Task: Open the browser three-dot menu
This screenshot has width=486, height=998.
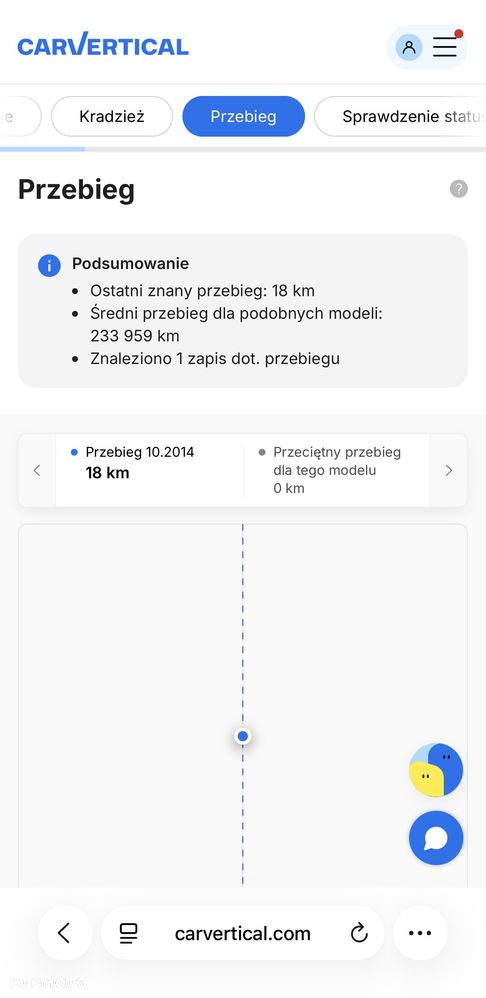Action: (x=420, y=933)
